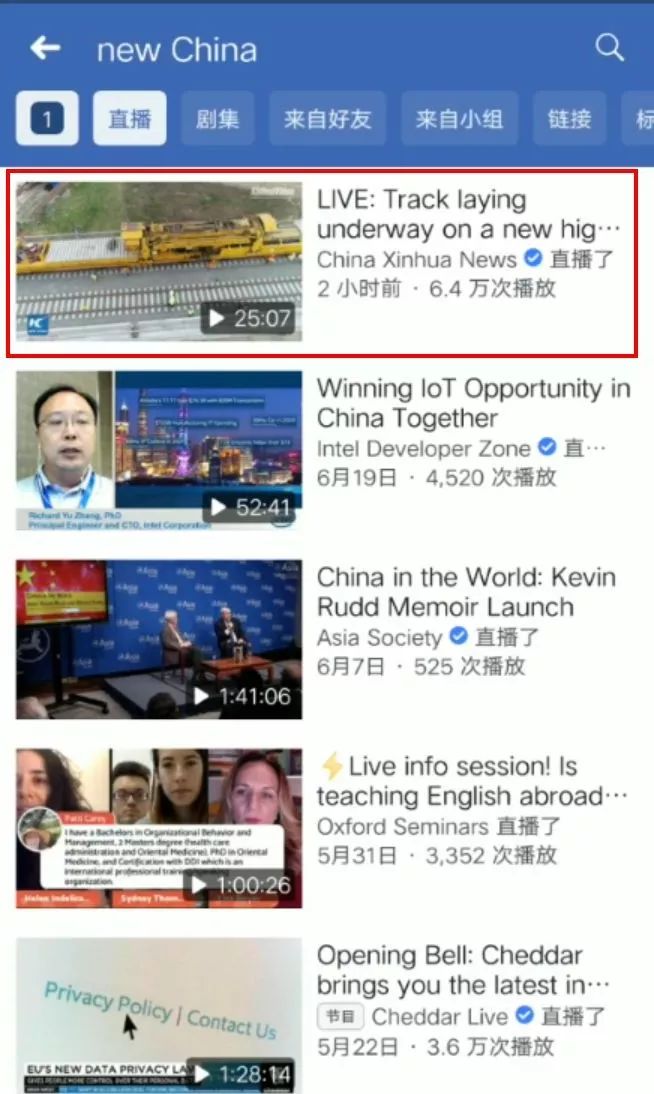Select the 剧集 filter chip
654x1094 pixels.
click(x=217, y=120)
